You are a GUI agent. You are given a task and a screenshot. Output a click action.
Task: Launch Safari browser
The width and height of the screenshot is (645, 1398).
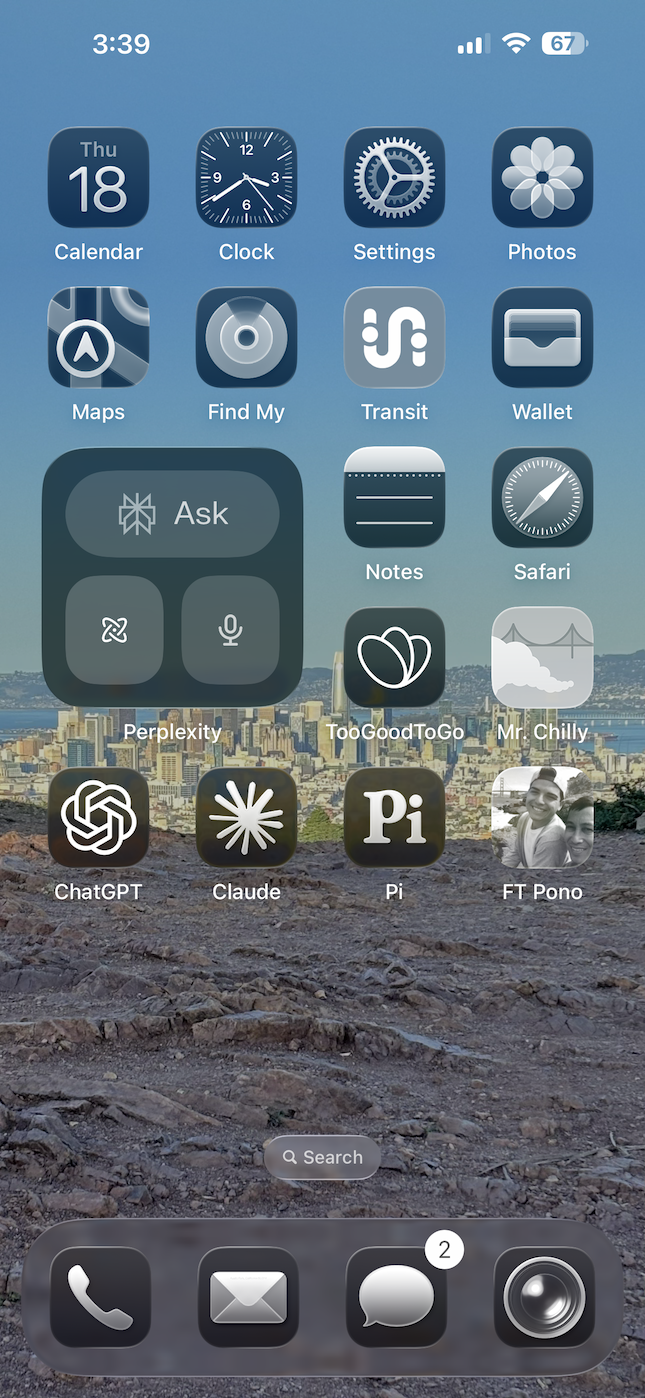pyautogui.click(x=542, y=498)
